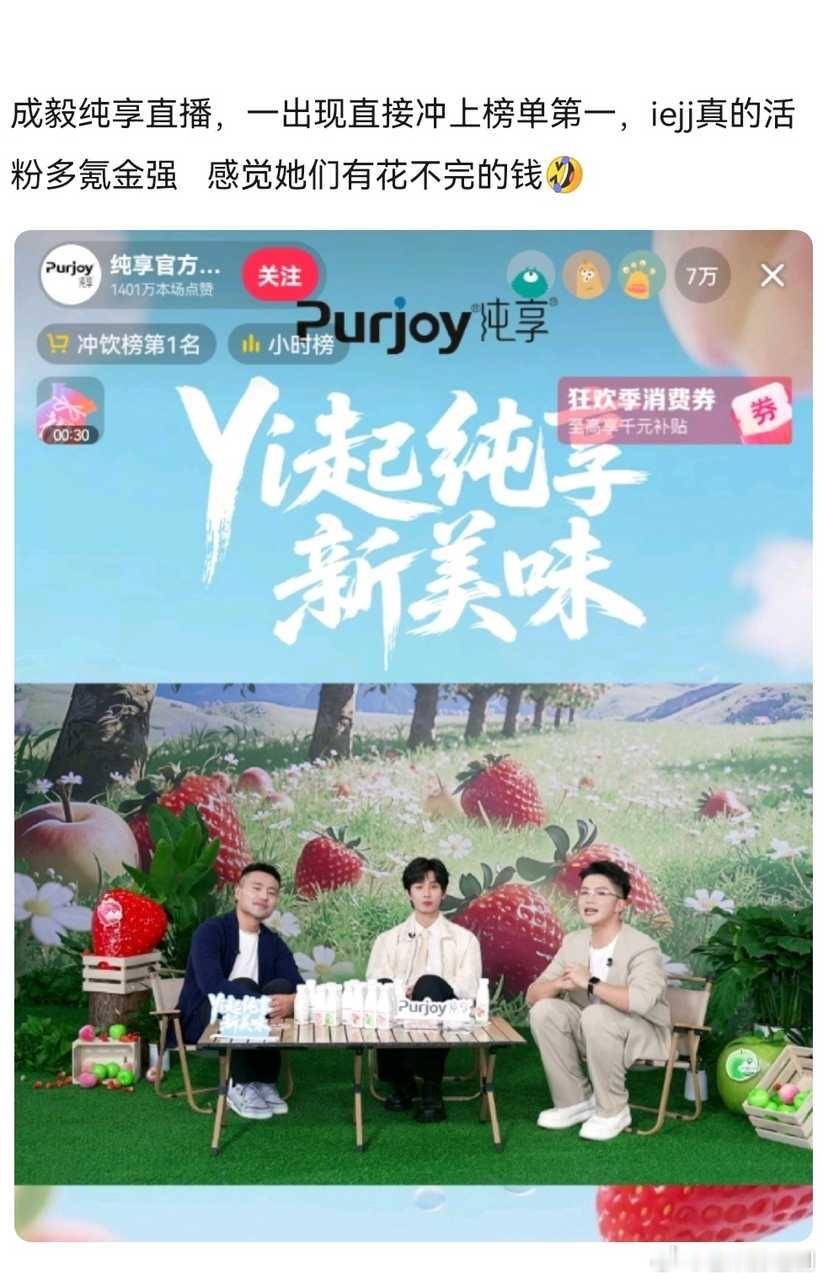This screenshot has width=823, height=1280.
Task: Follow the Purjoy official livestream channel
Action: [281, 277]
